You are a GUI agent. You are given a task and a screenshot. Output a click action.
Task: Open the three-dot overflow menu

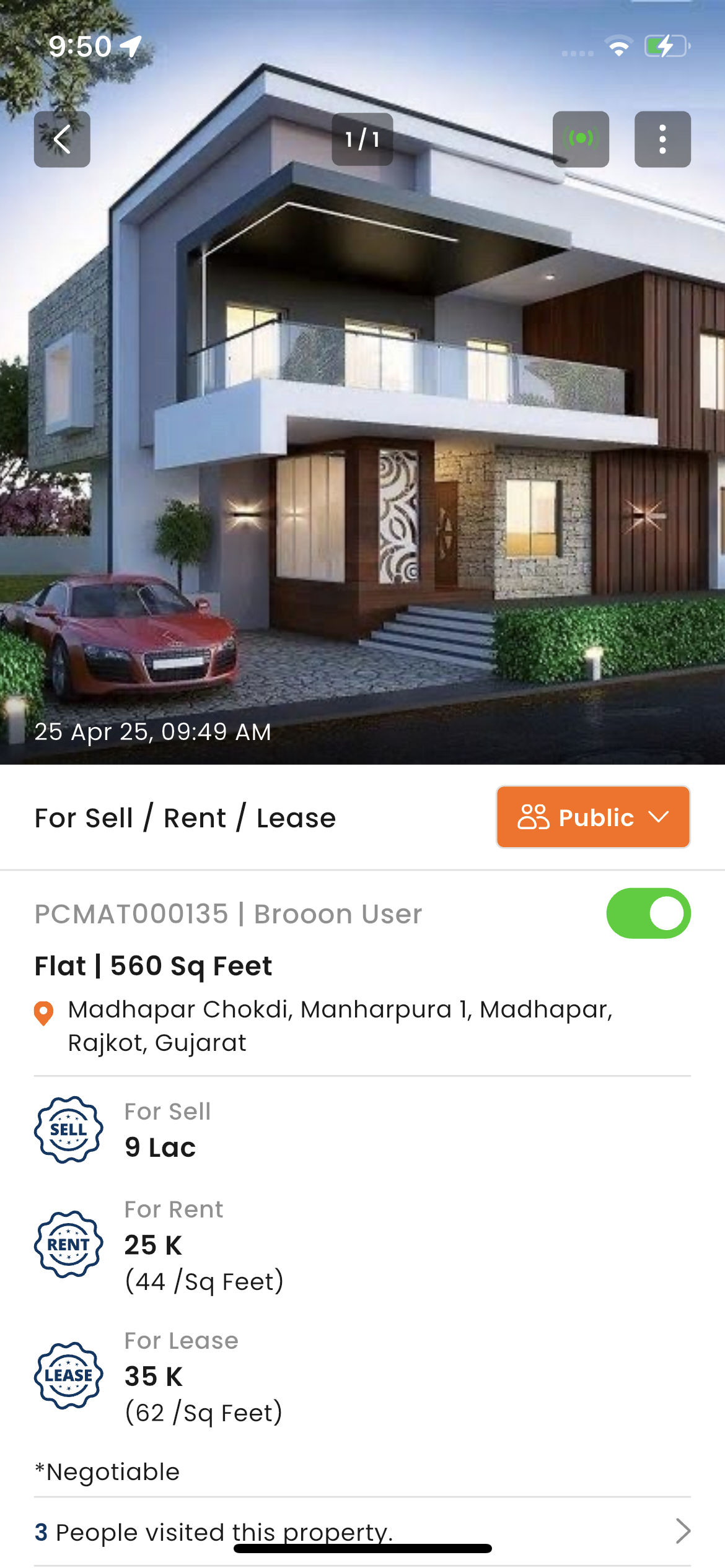tap(662, 139)
